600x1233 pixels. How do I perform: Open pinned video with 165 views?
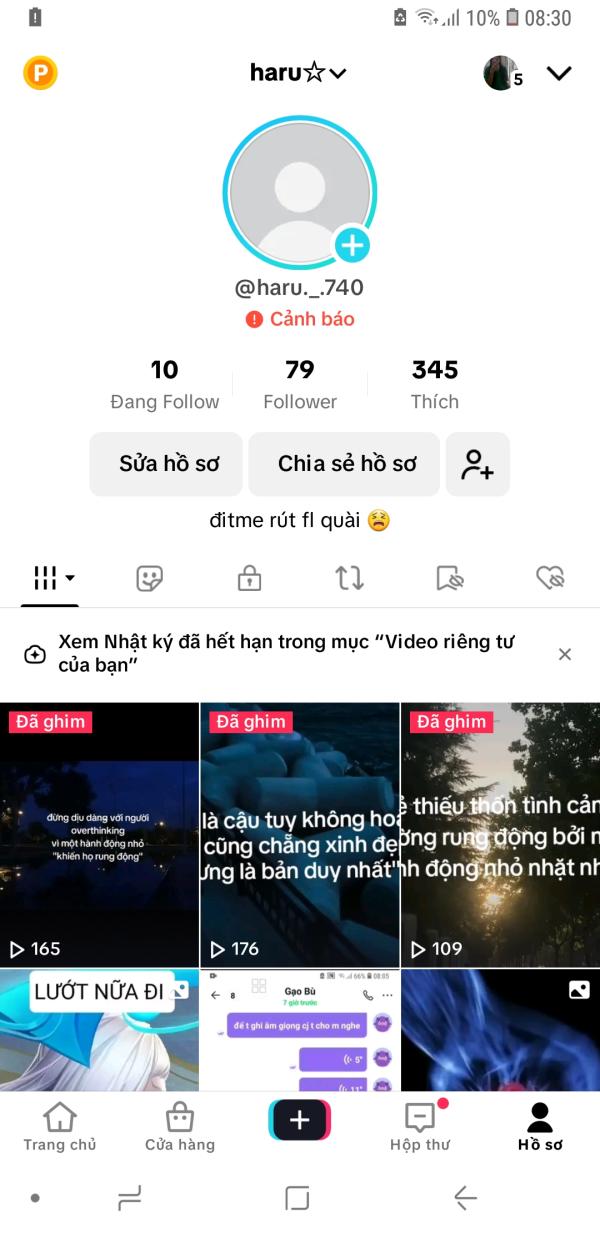(x=99, y=834)
